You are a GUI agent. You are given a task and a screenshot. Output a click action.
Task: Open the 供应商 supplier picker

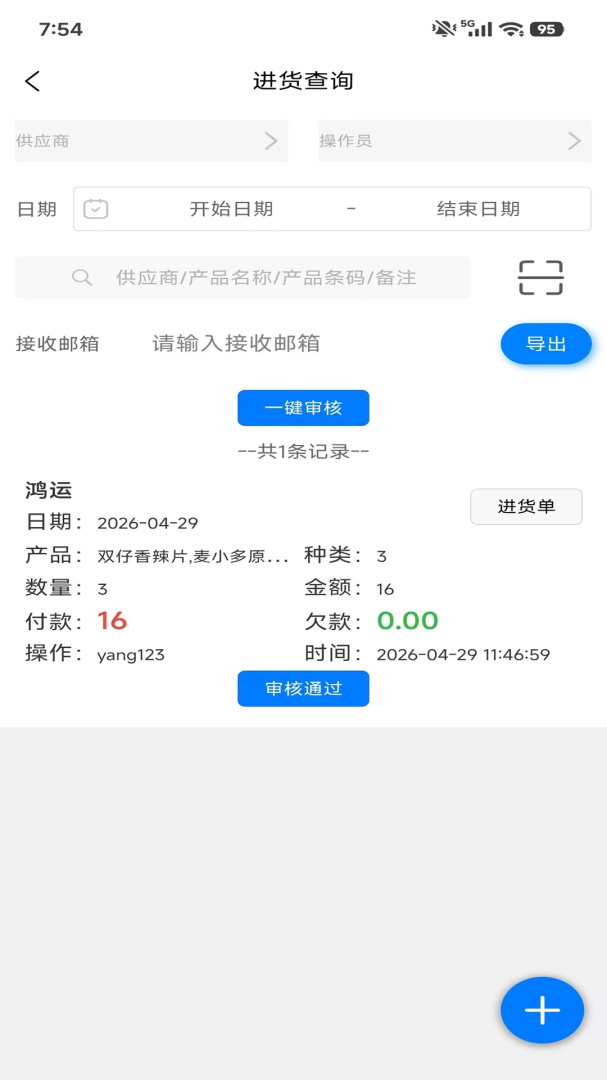152,141
